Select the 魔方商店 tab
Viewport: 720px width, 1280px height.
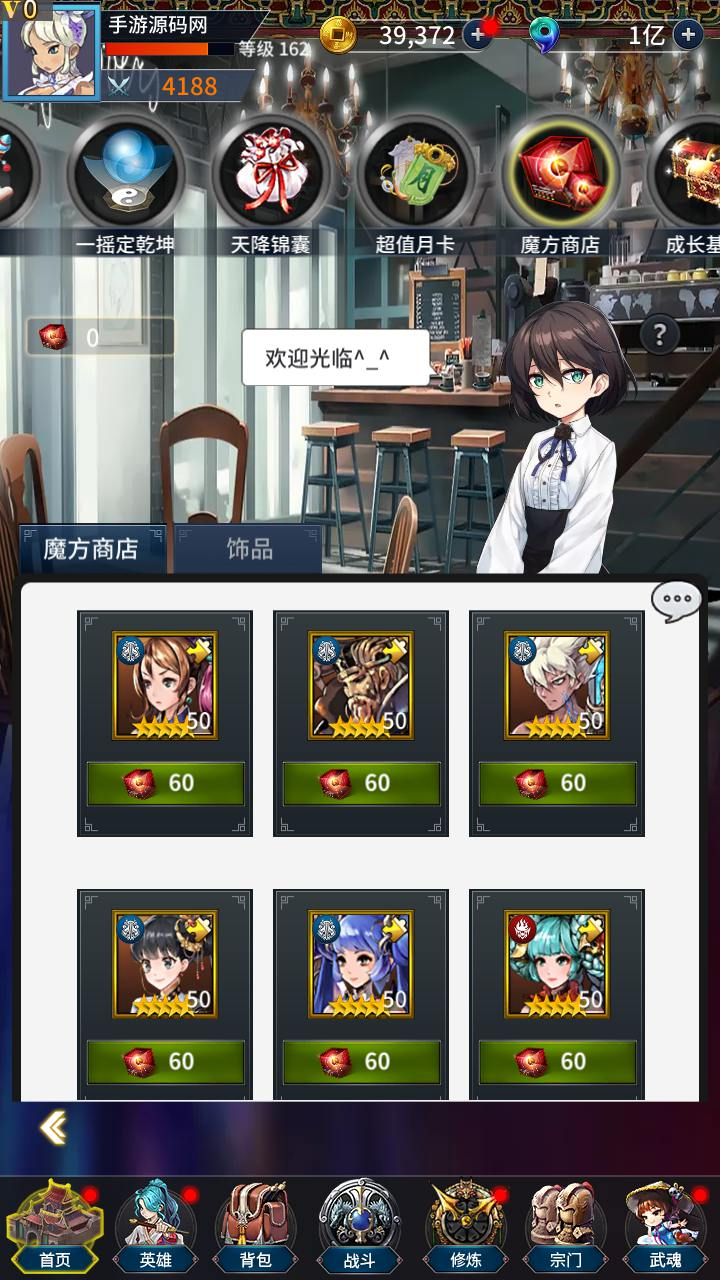[x=91, y=549]
